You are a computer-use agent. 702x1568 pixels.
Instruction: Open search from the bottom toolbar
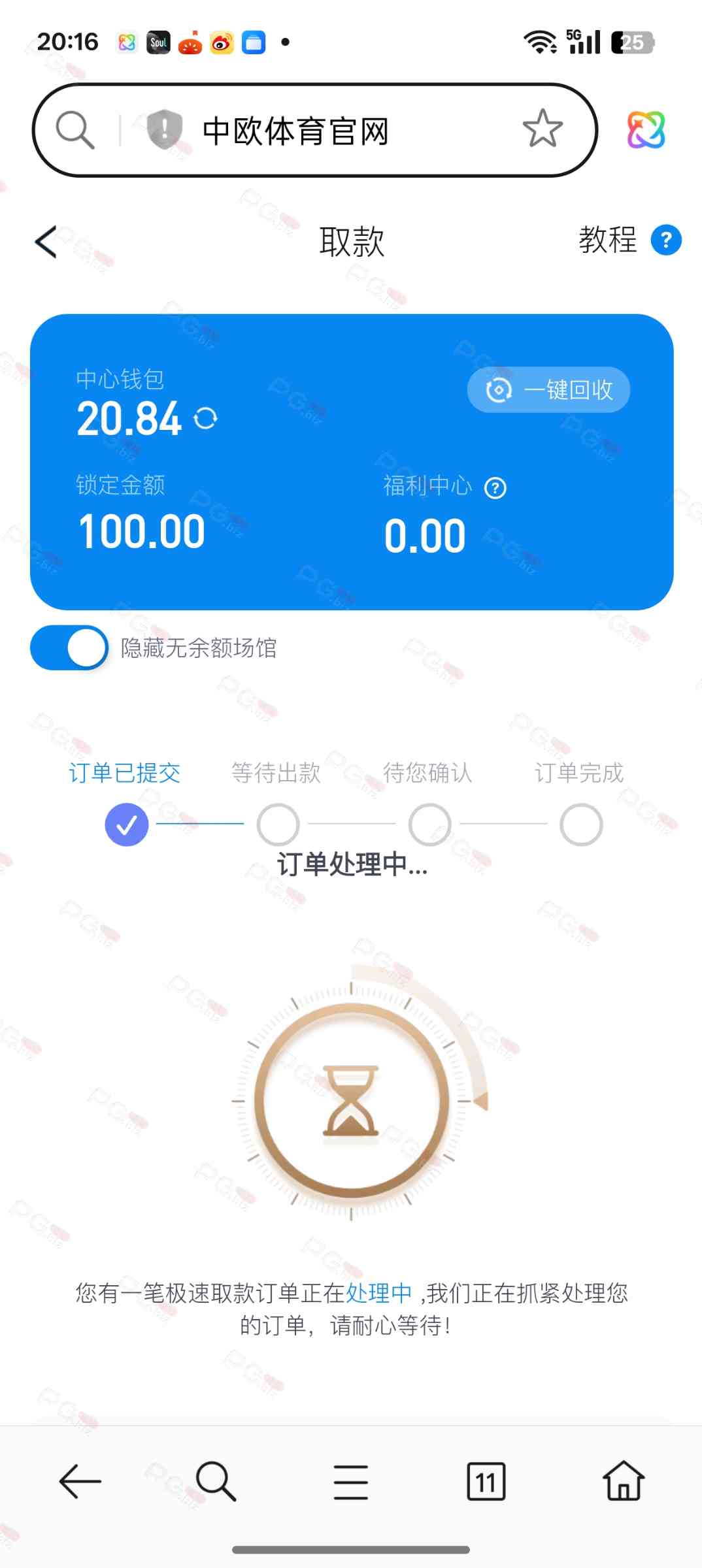coord(216,1481)
